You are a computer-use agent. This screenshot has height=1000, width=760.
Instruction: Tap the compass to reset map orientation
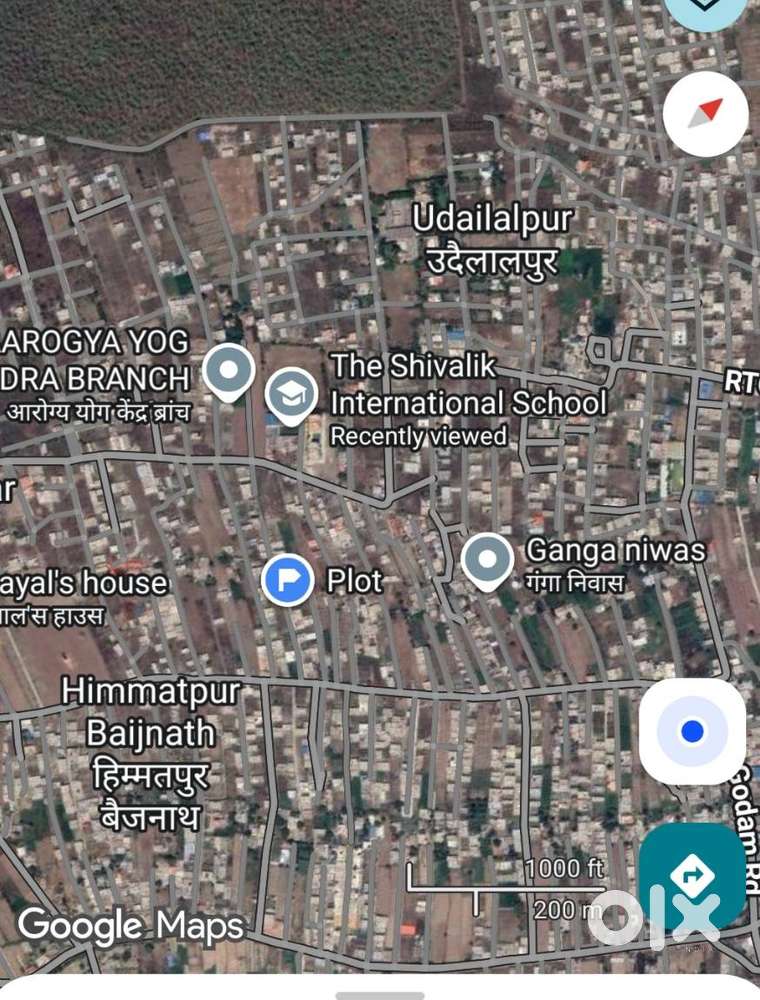(705, 113)
